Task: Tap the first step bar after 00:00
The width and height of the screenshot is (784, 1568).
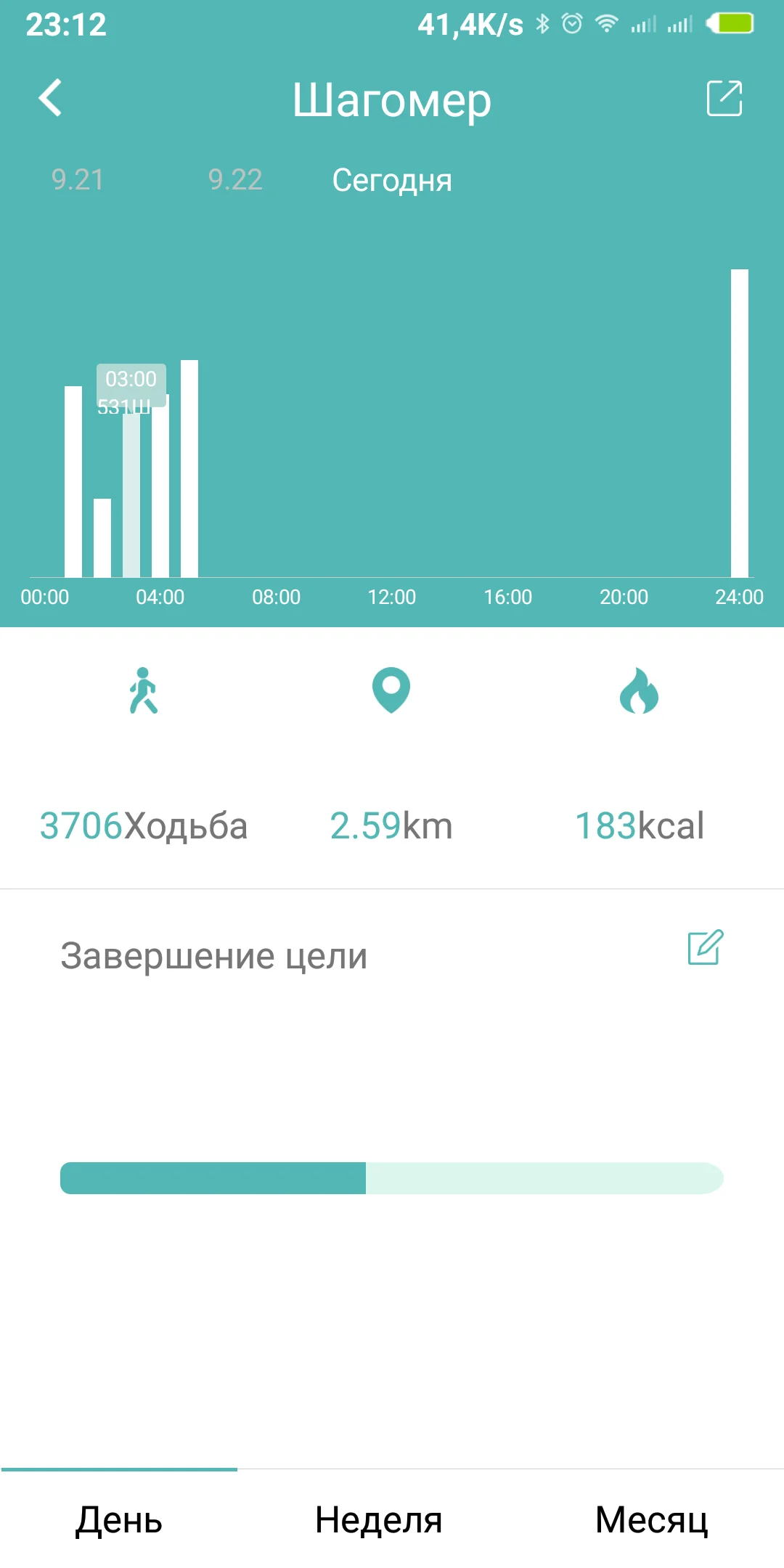Action: click(x=73, y=481)
